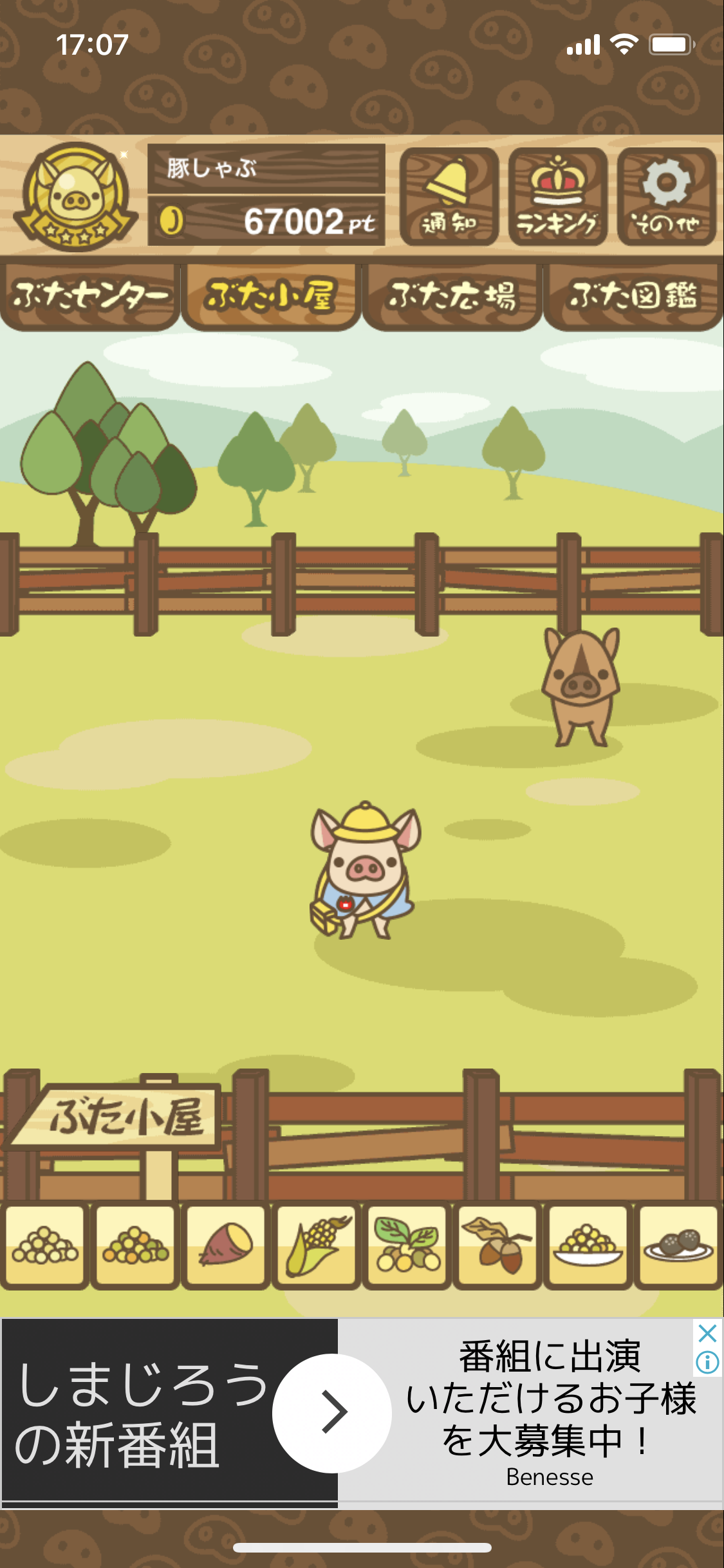Tap the brown boar by the fence
Viewport: 724px width, 1568px height.
point(580,686)
